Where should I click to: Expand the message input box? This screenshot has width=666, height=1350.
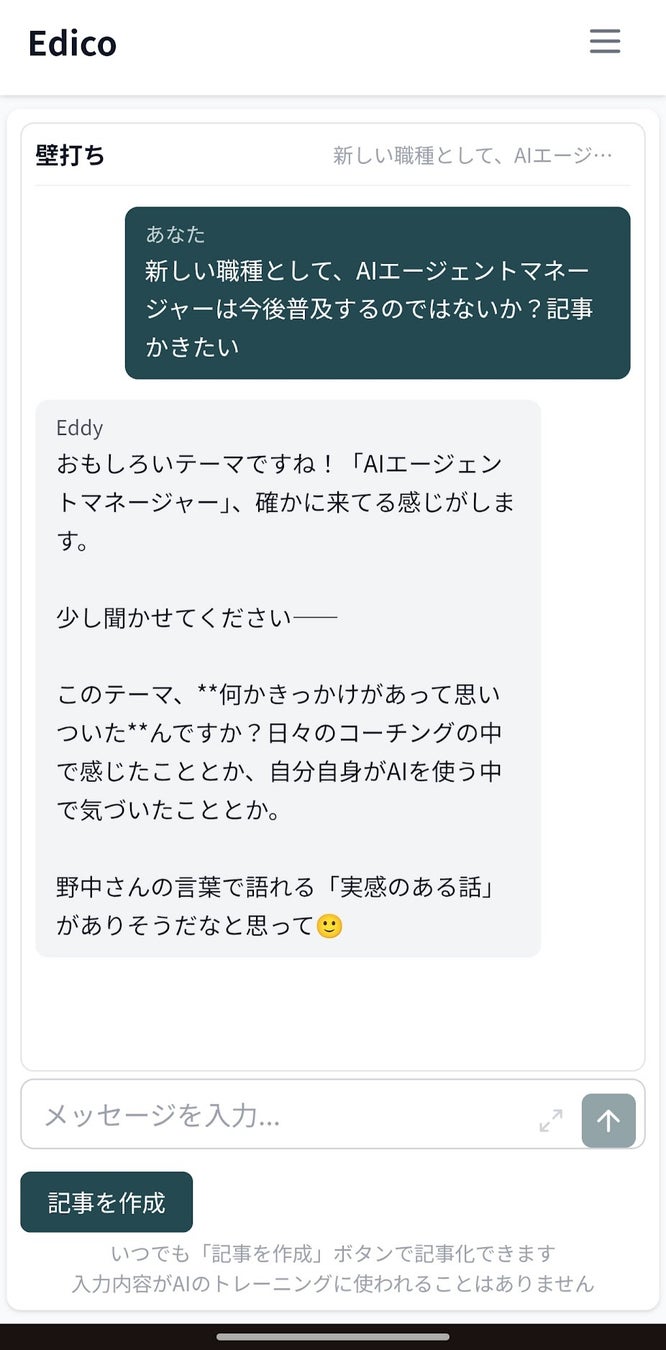[551, 1121]
